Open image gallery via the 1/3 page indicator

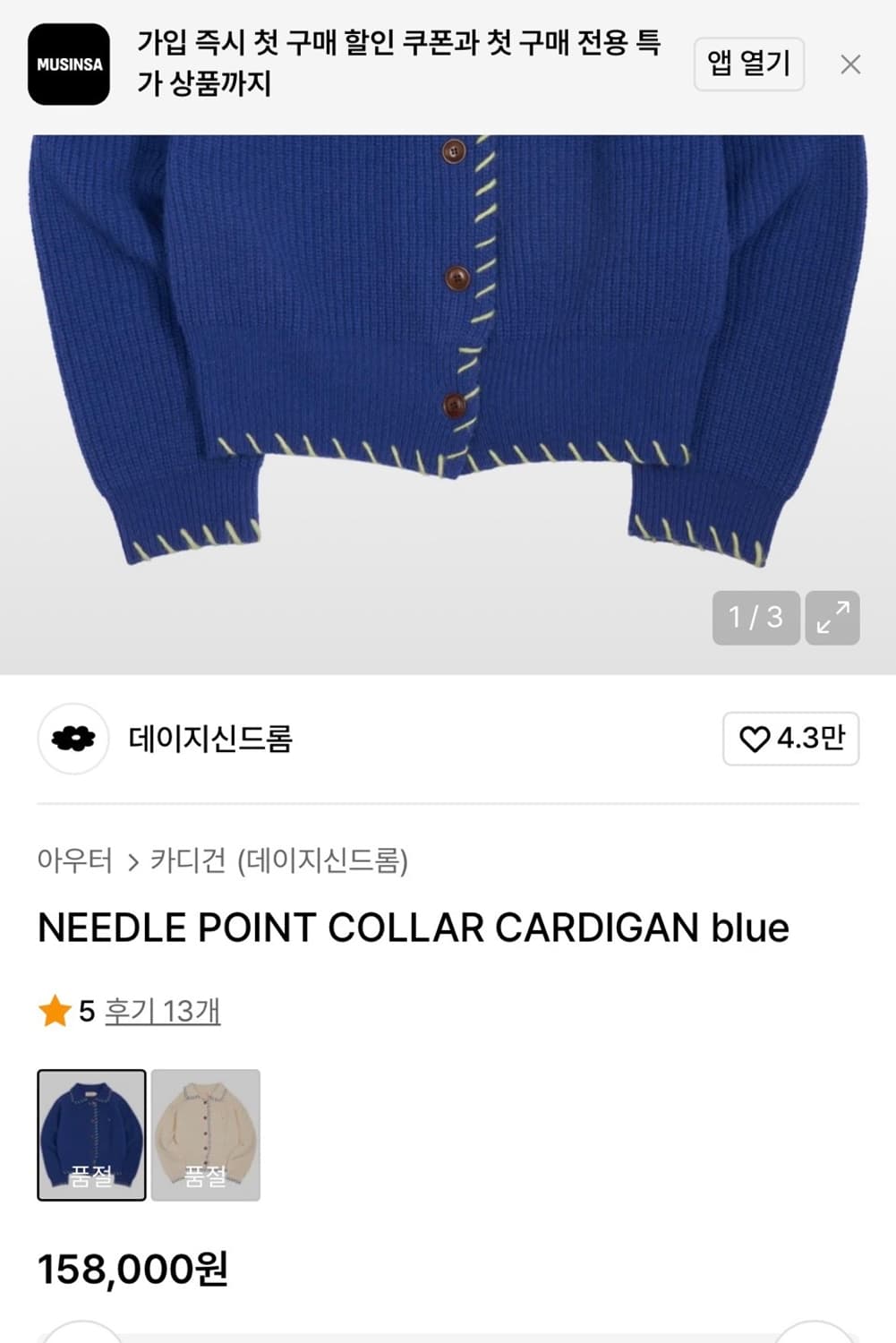(755, 617)
